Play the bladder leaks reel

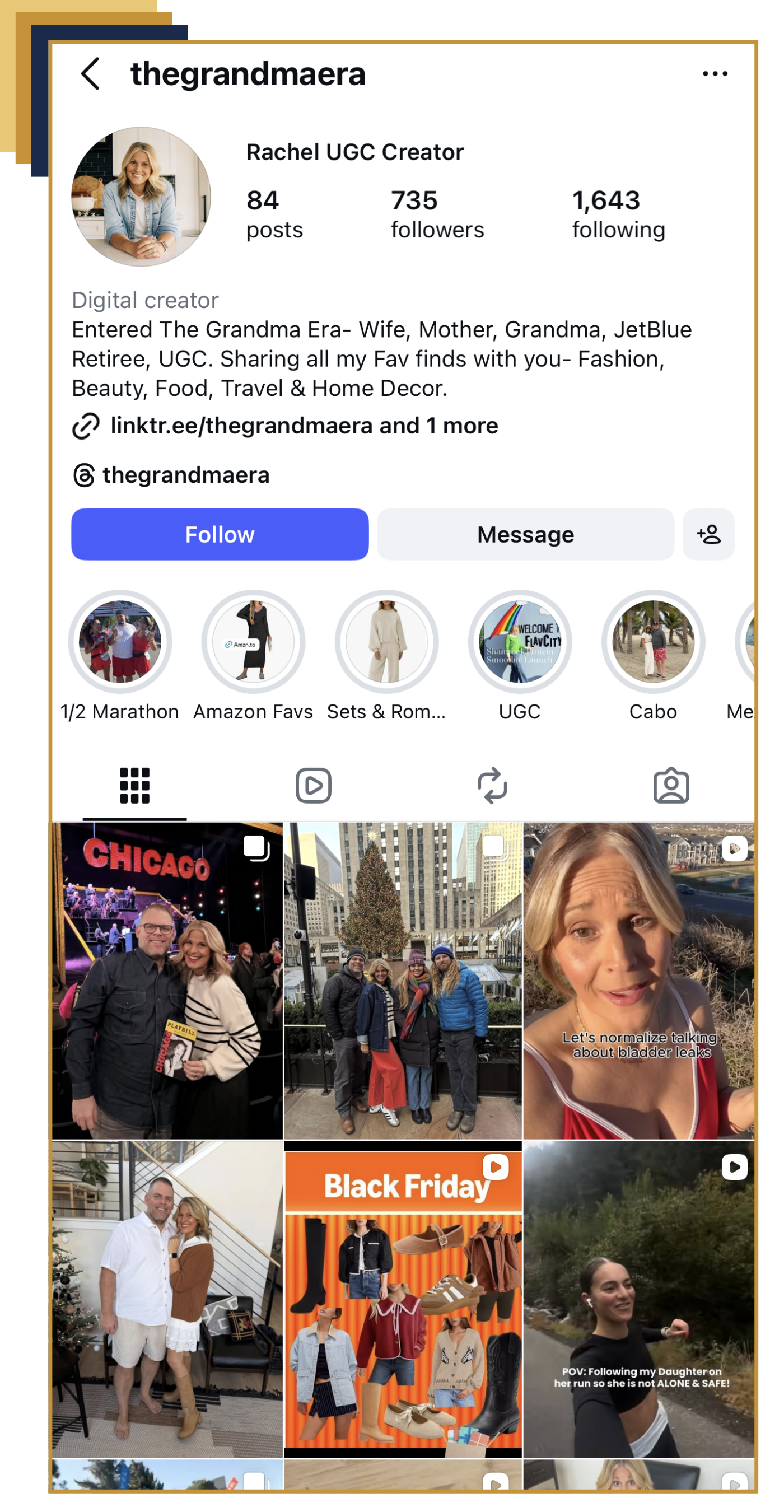pos(638,980)
